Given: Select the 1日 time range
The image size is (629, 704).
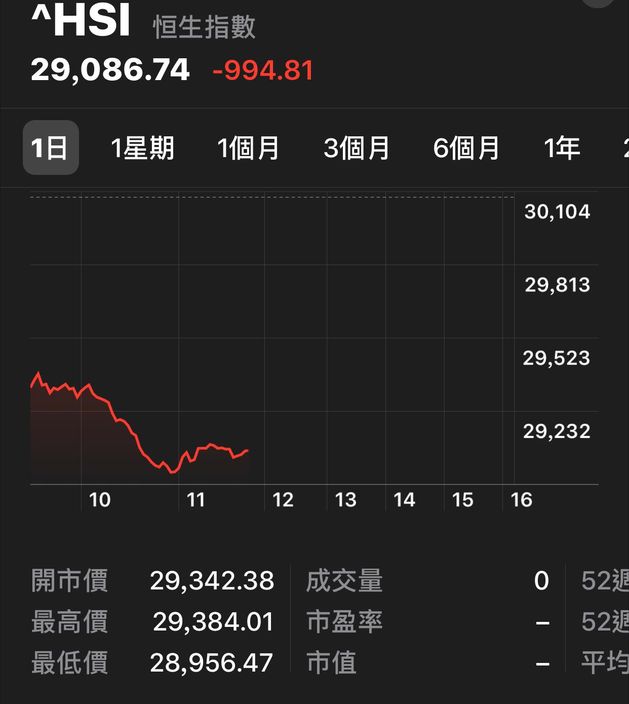Looking at the screenshot, I should tap(51, 148).
